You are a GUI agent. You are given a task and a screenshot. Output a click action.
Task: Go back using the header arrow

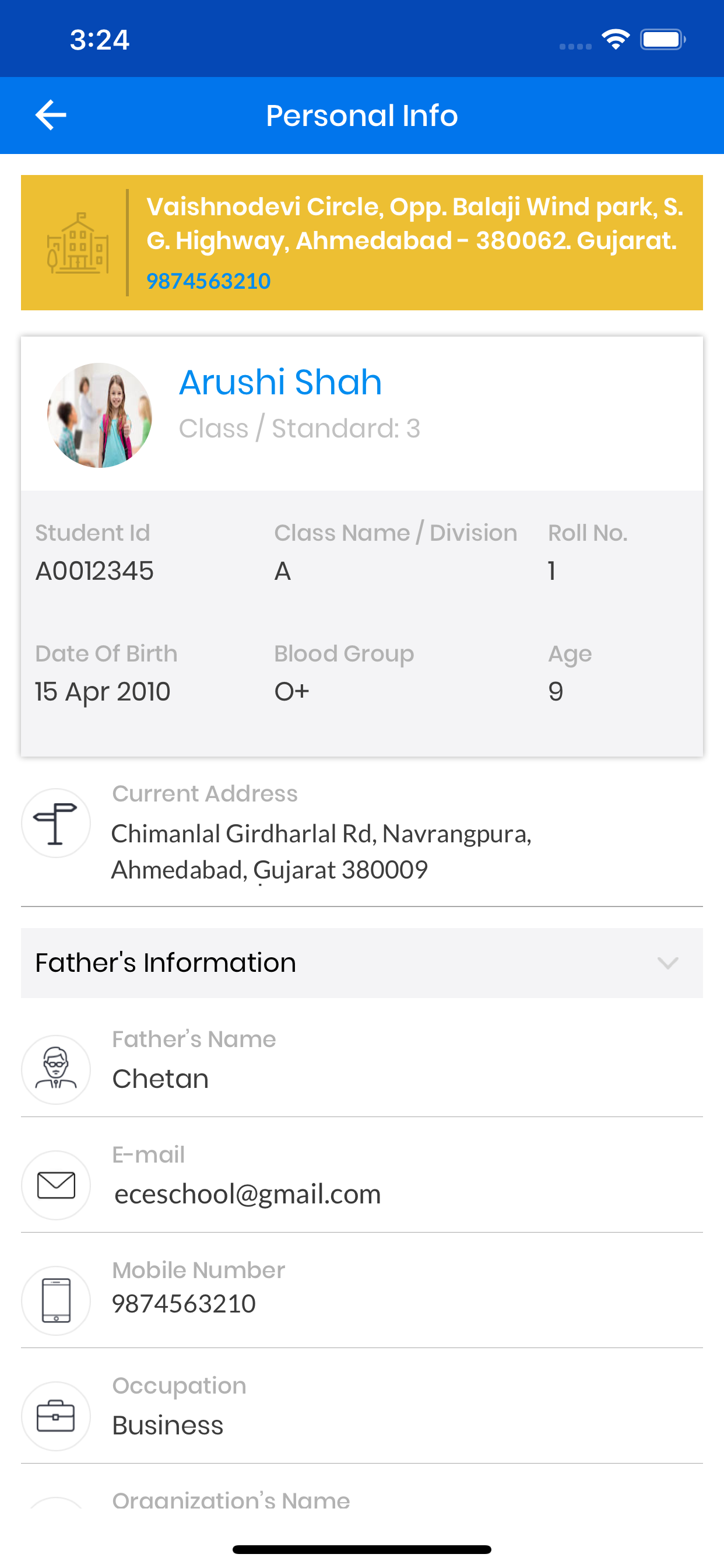click(x=51, y=115)
